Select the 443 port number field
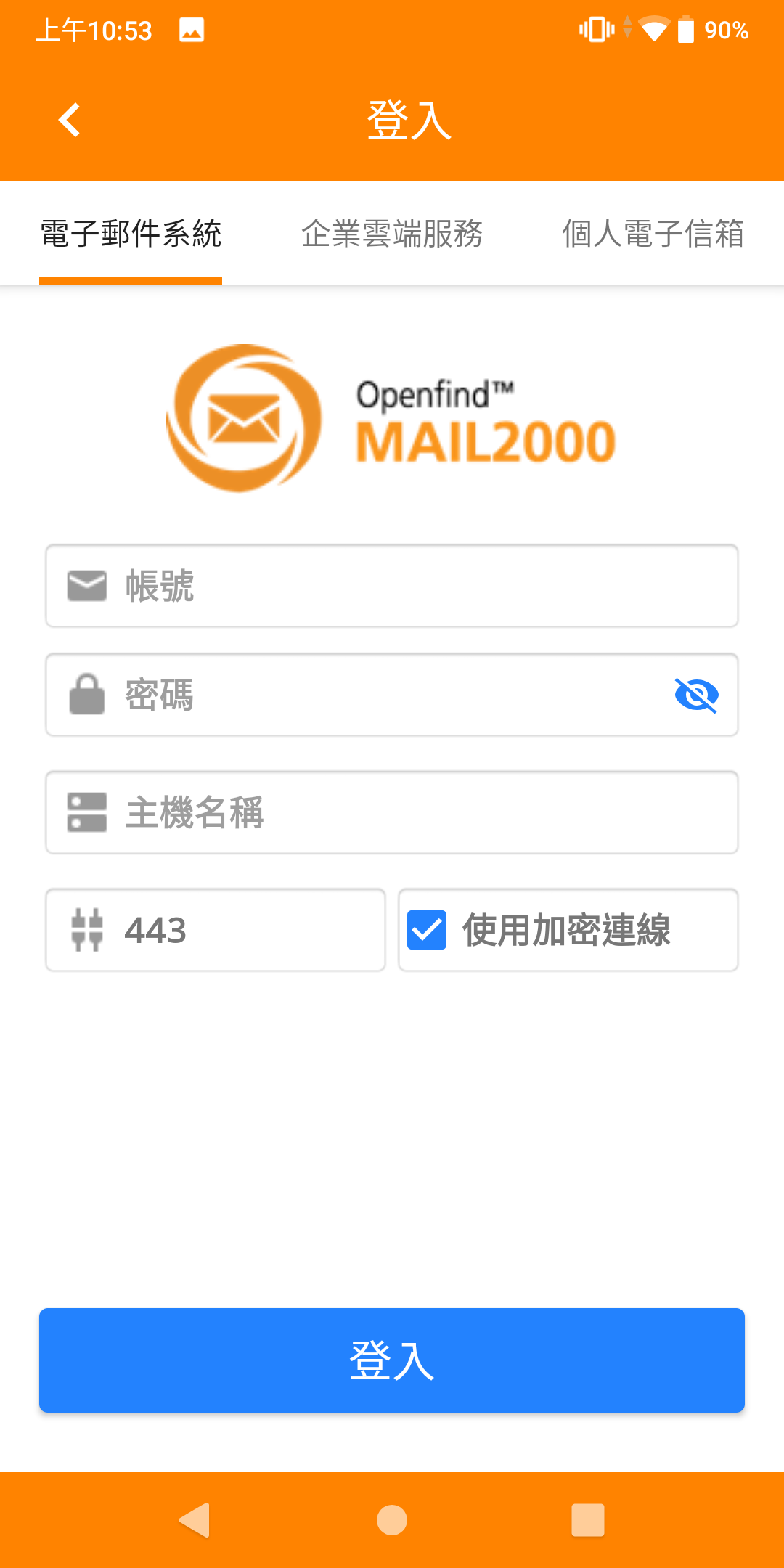 tap(218, 930)
